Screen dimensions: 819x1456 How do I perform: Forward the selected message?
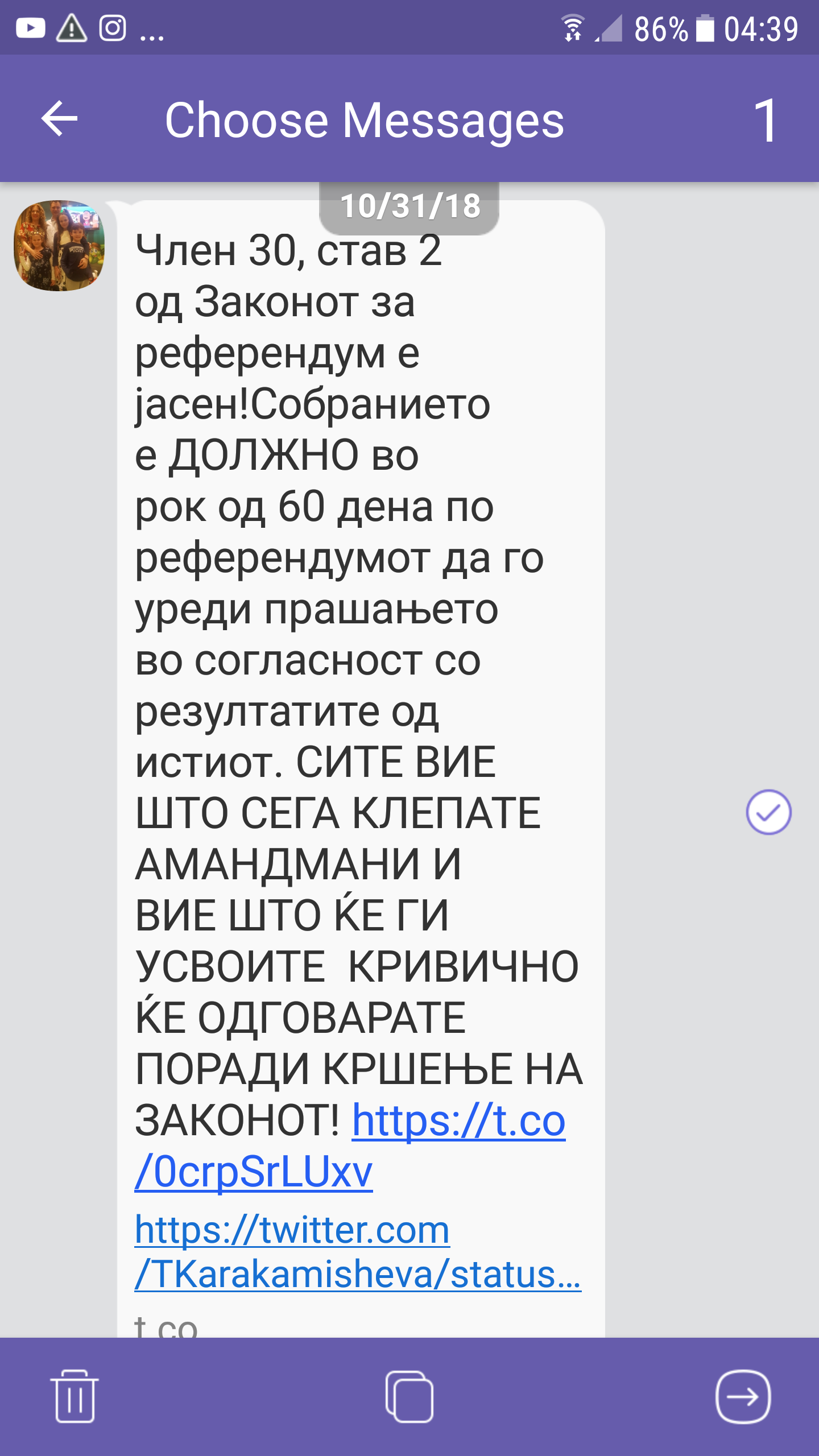[743, 1396]
